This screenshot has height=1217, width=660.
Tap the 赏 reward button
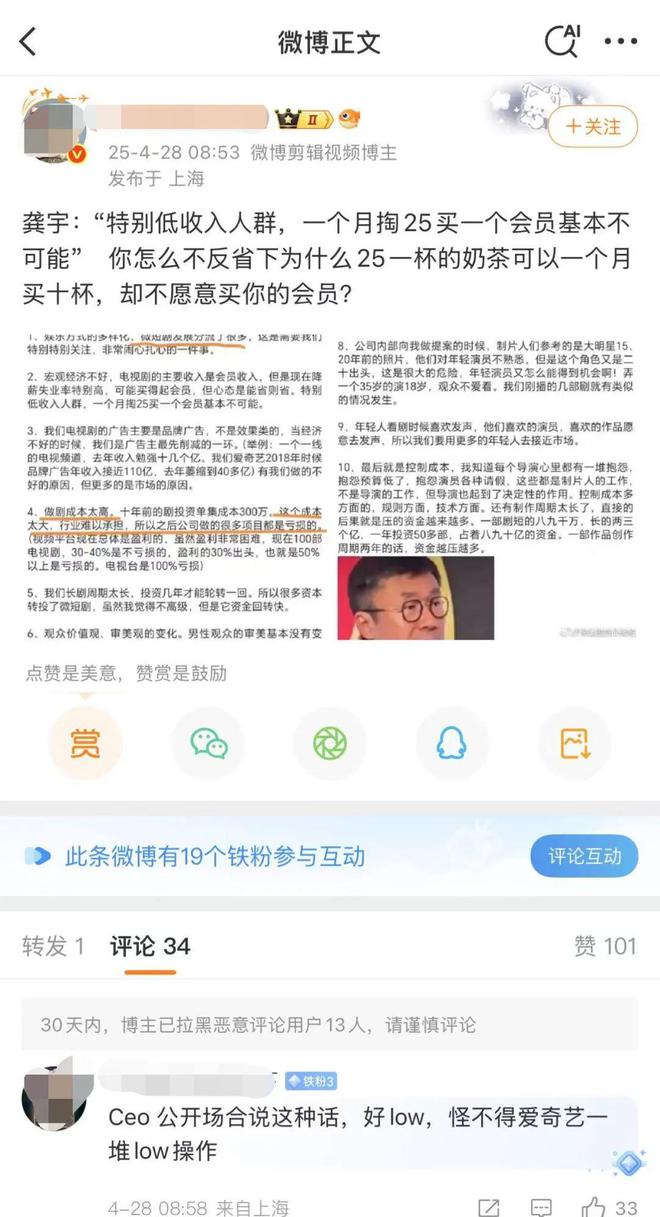click(x=86, y=743)
